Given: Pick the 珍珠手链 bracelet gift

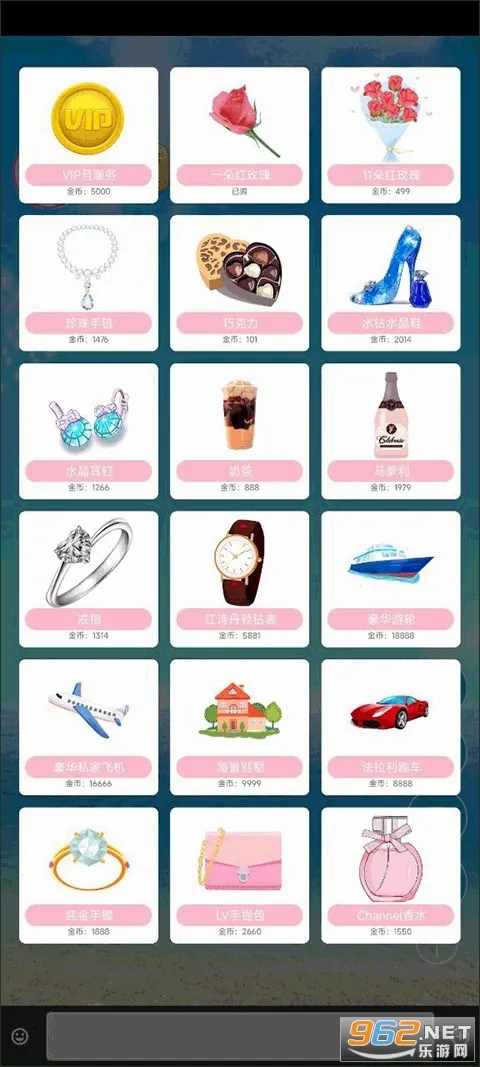Looking at the screenshot, I should click(x=89, y=283).
